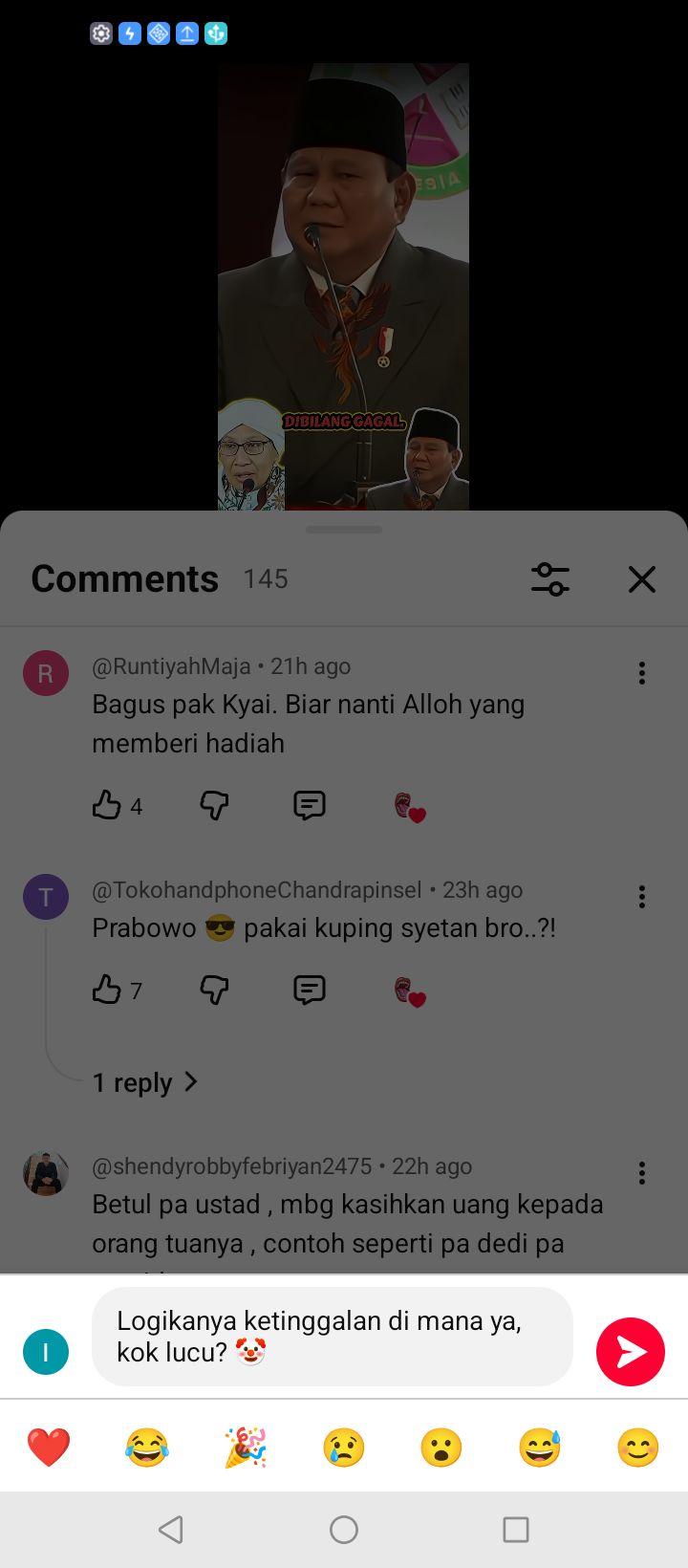Image resolution: width=688 pixels, height=1568 pixels.
Task: Close the comments panel
Action: coord(642,578)
